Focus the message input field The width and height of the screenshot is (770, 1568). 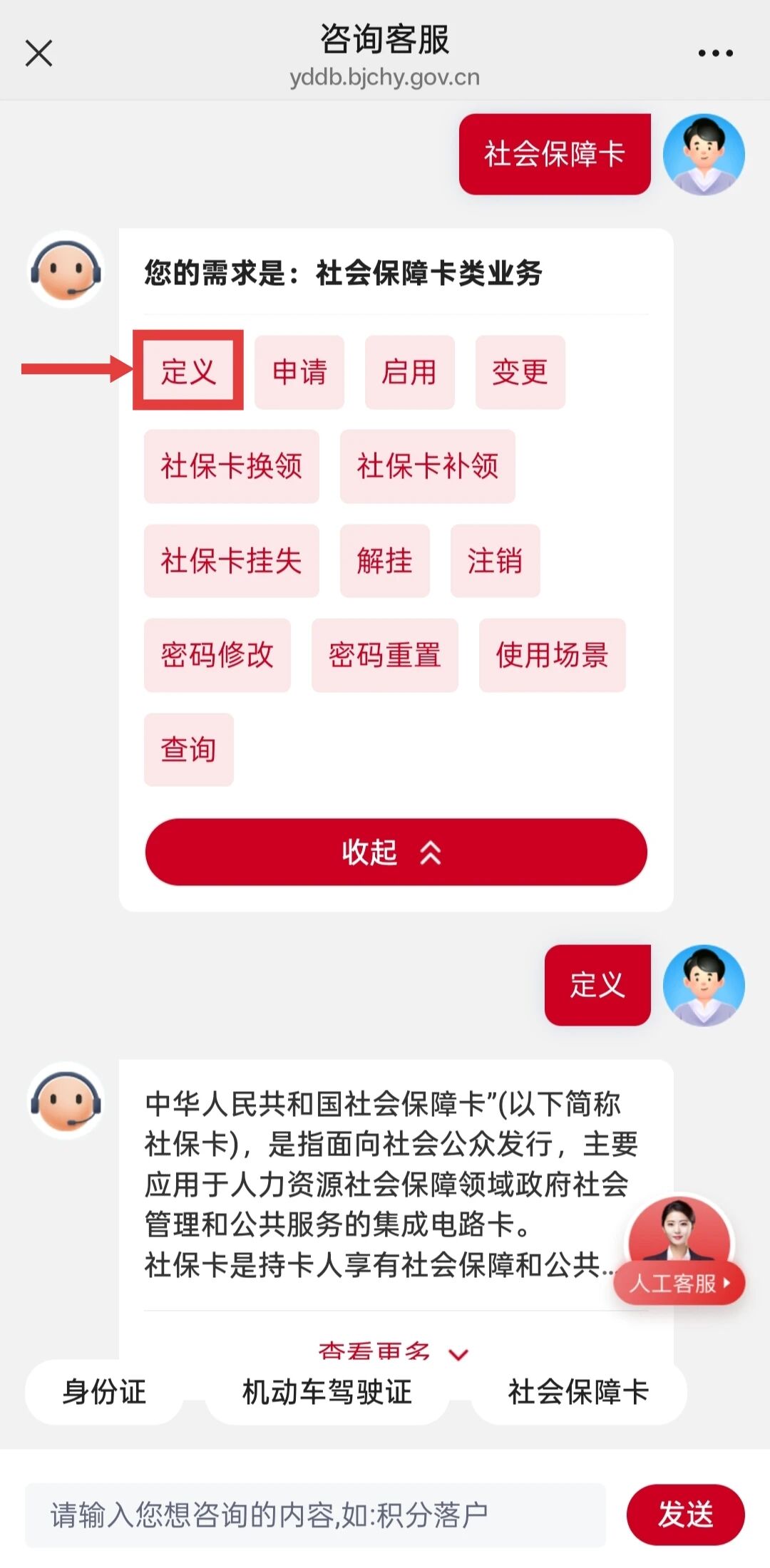tap(315, 1515)
